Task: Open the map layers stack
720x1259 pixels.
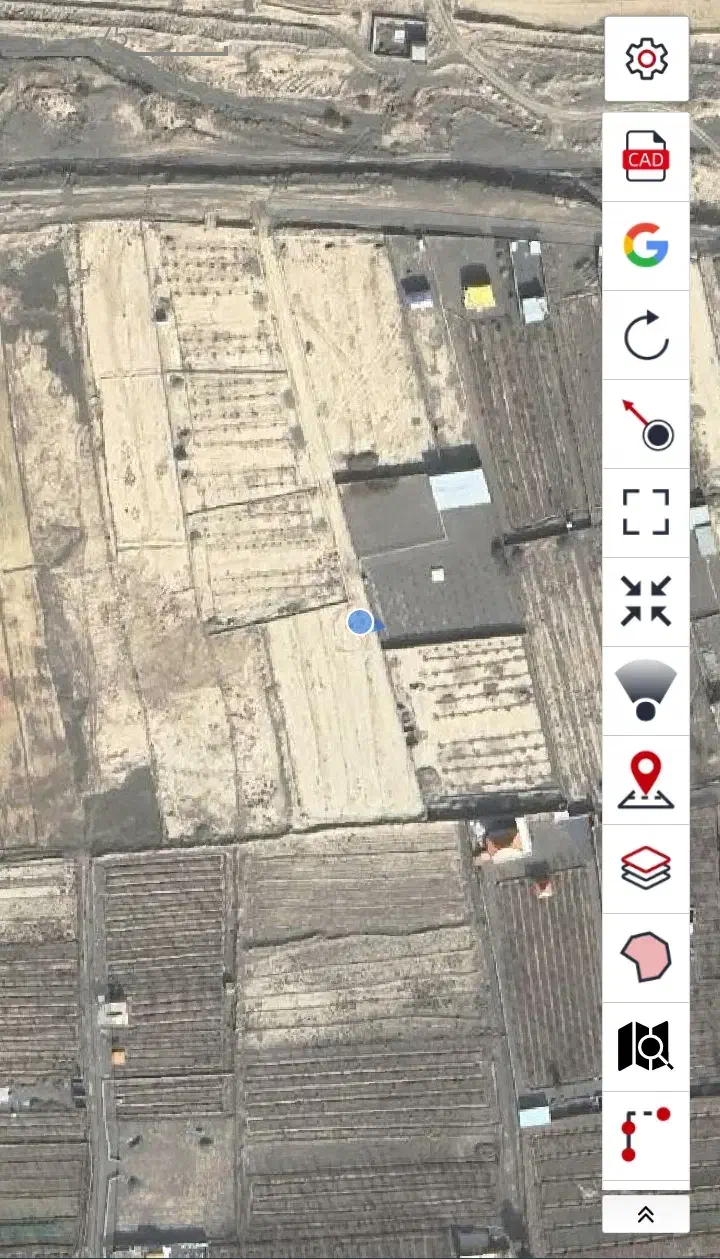Action: click(x=646, y=869)
